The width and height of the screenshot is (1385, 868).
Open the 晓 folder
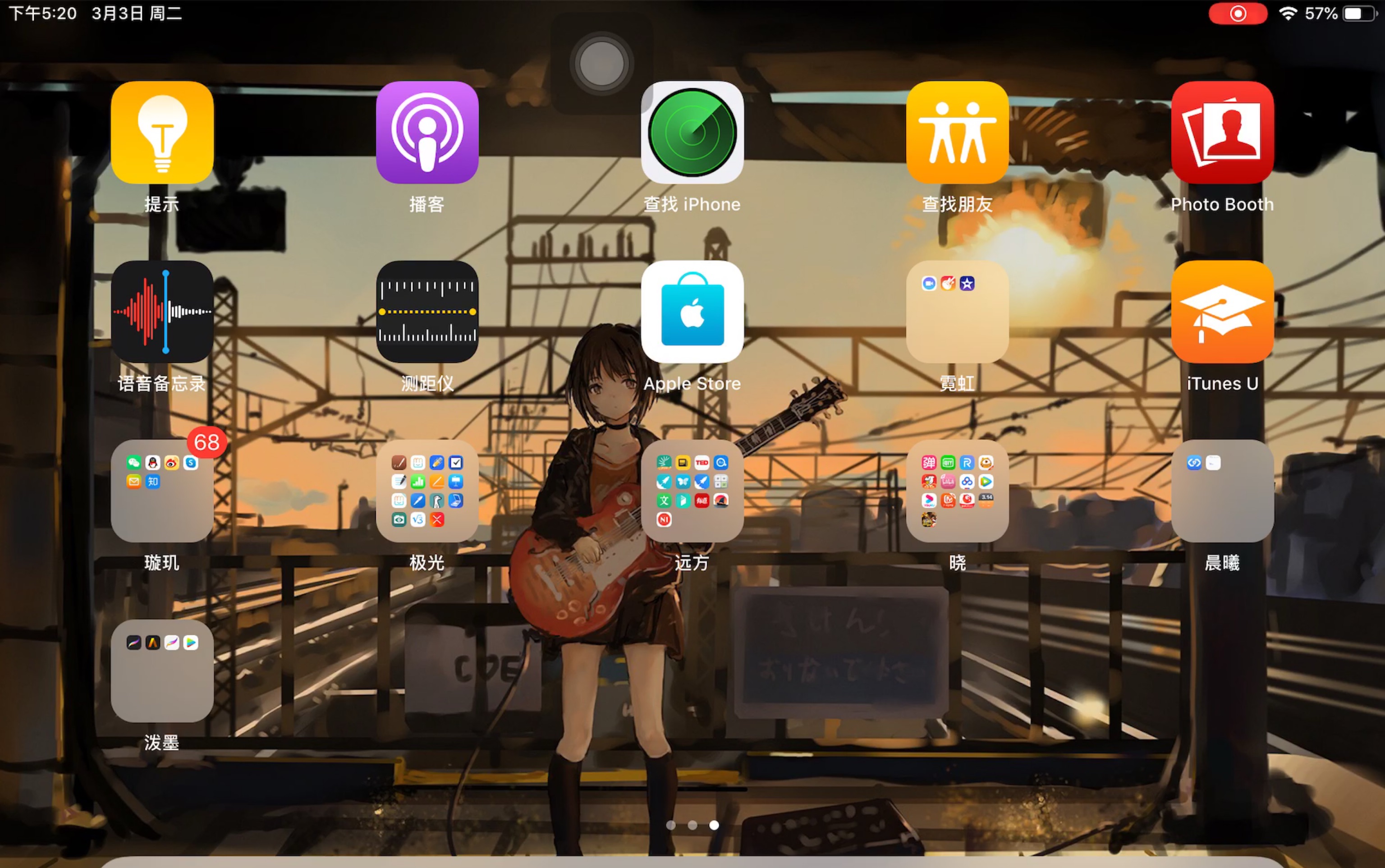957,491
